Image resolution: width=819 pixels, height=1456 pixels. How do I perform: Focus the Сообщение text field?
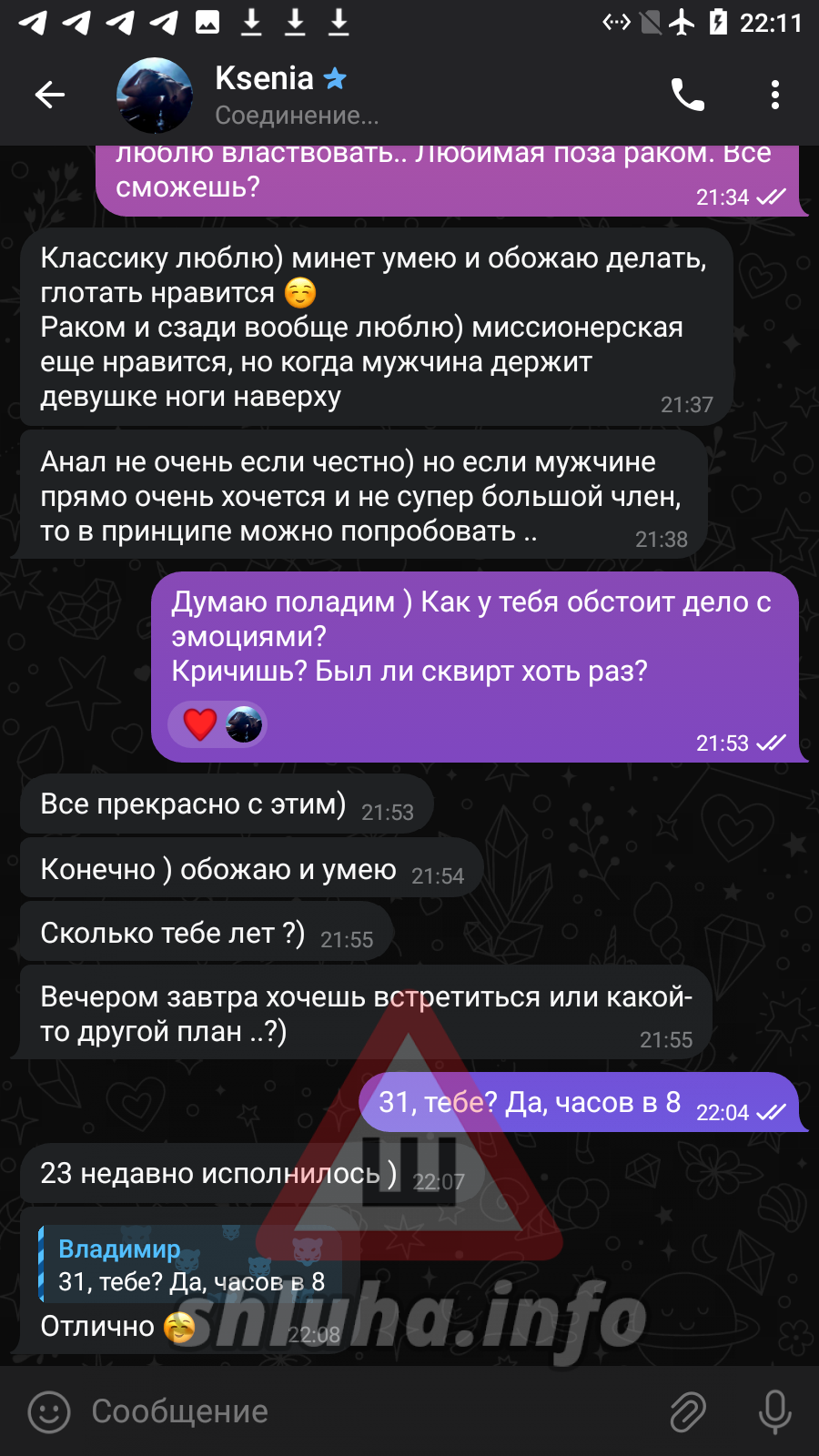pyautogui.click(x=364, y=1411)
